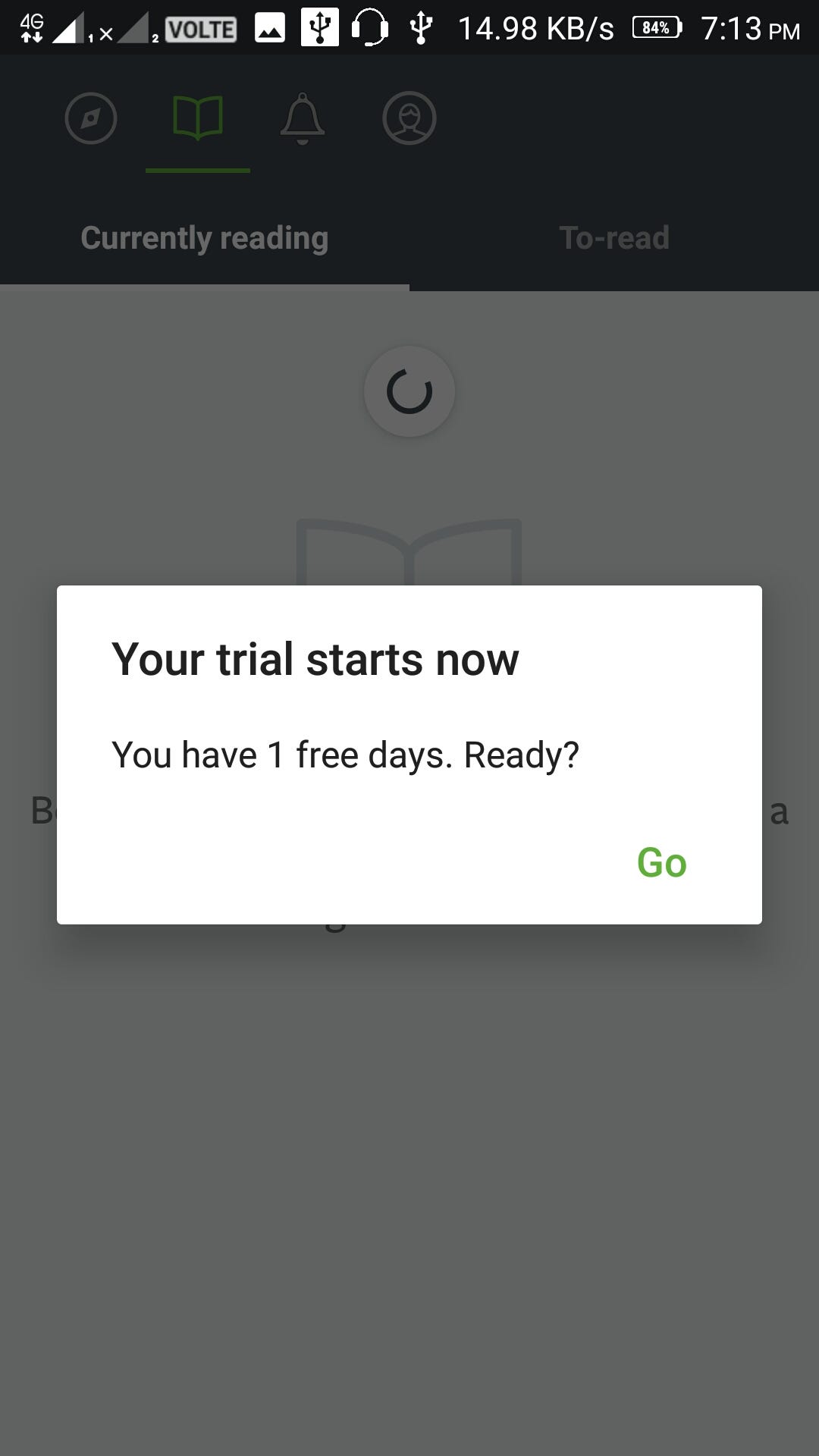Open the discover compass icon
Screen dimensions: 819x1456
pos(91,118)
